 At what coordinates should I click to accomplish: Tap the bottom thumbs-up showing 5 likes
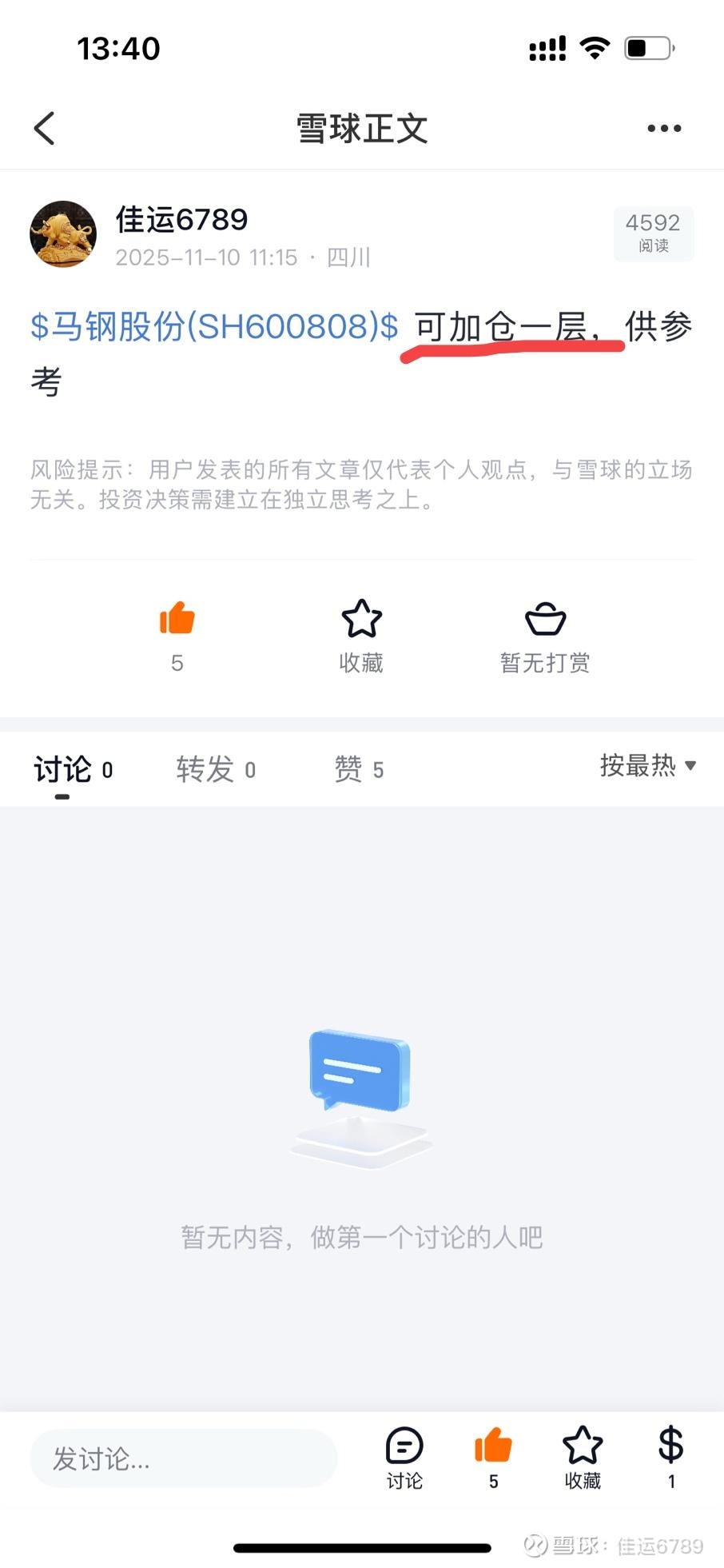[x=493, y=1447]
